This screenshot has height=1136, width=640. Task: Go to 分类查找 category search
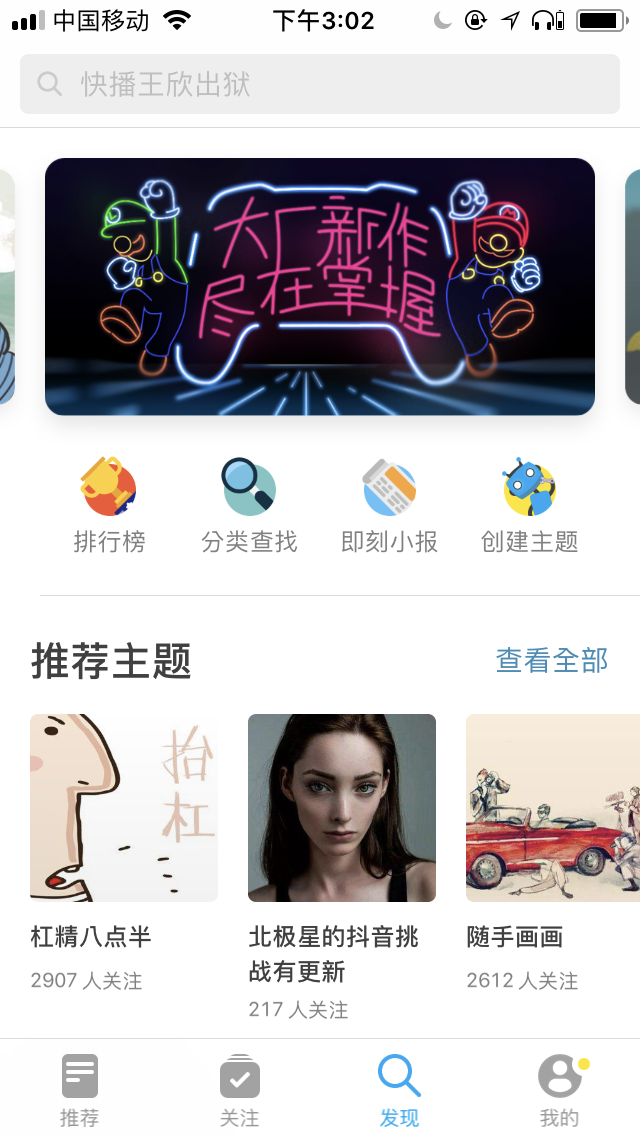[249, 506]
